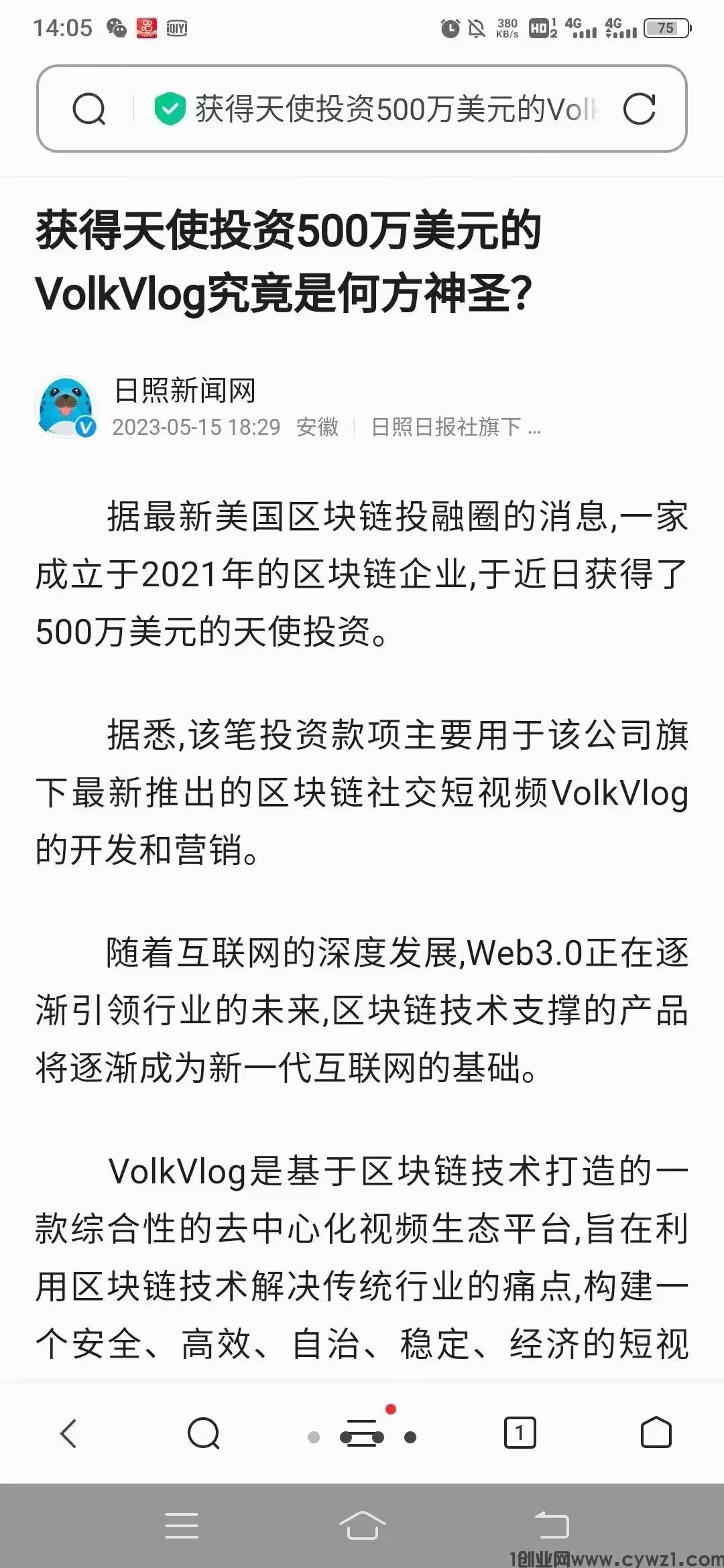Open the address bar with article title
Image resolution: width=724 pixels, height=1568 pixels.
point(396,109)
